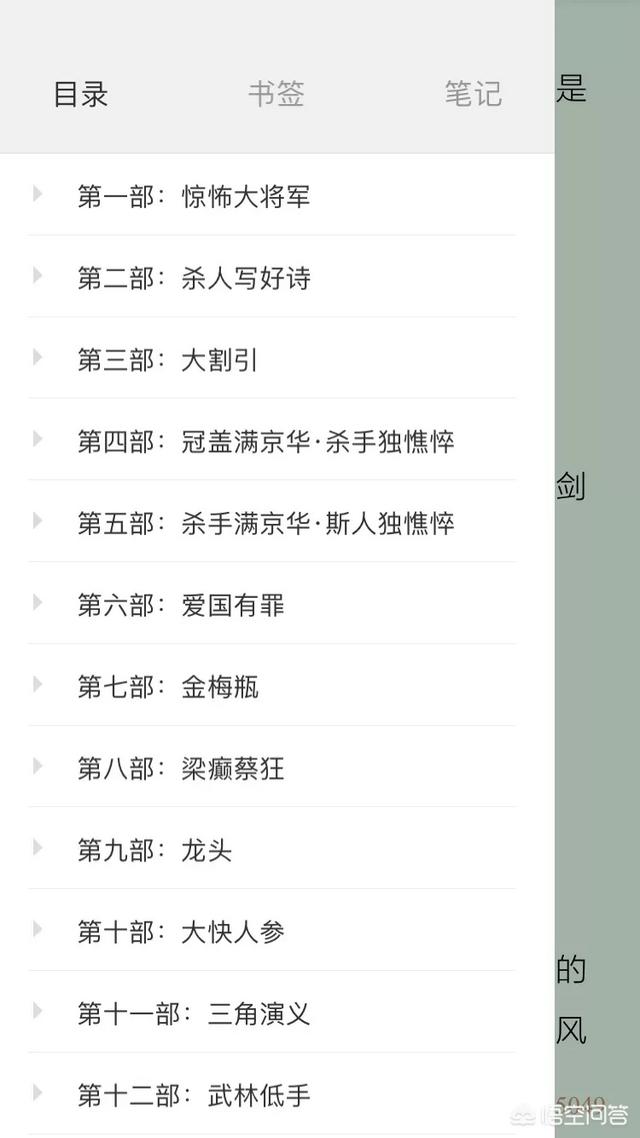Viewport: 640px width, 1138px height.
Task: Switch to the 书签 tab
Action: coord(276,94)
